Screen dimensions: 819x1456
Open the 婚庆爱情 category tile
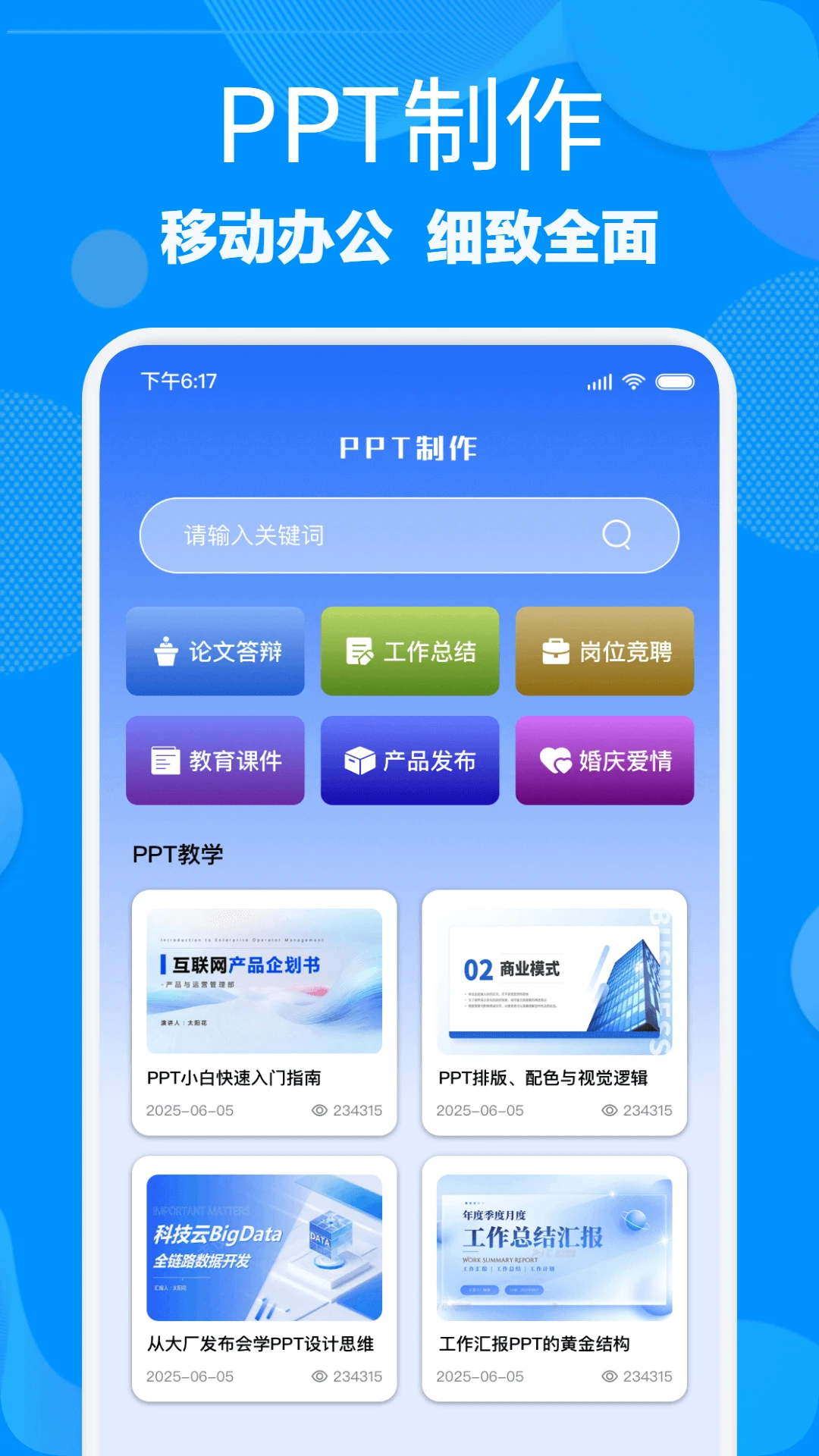tap(604, 760)
